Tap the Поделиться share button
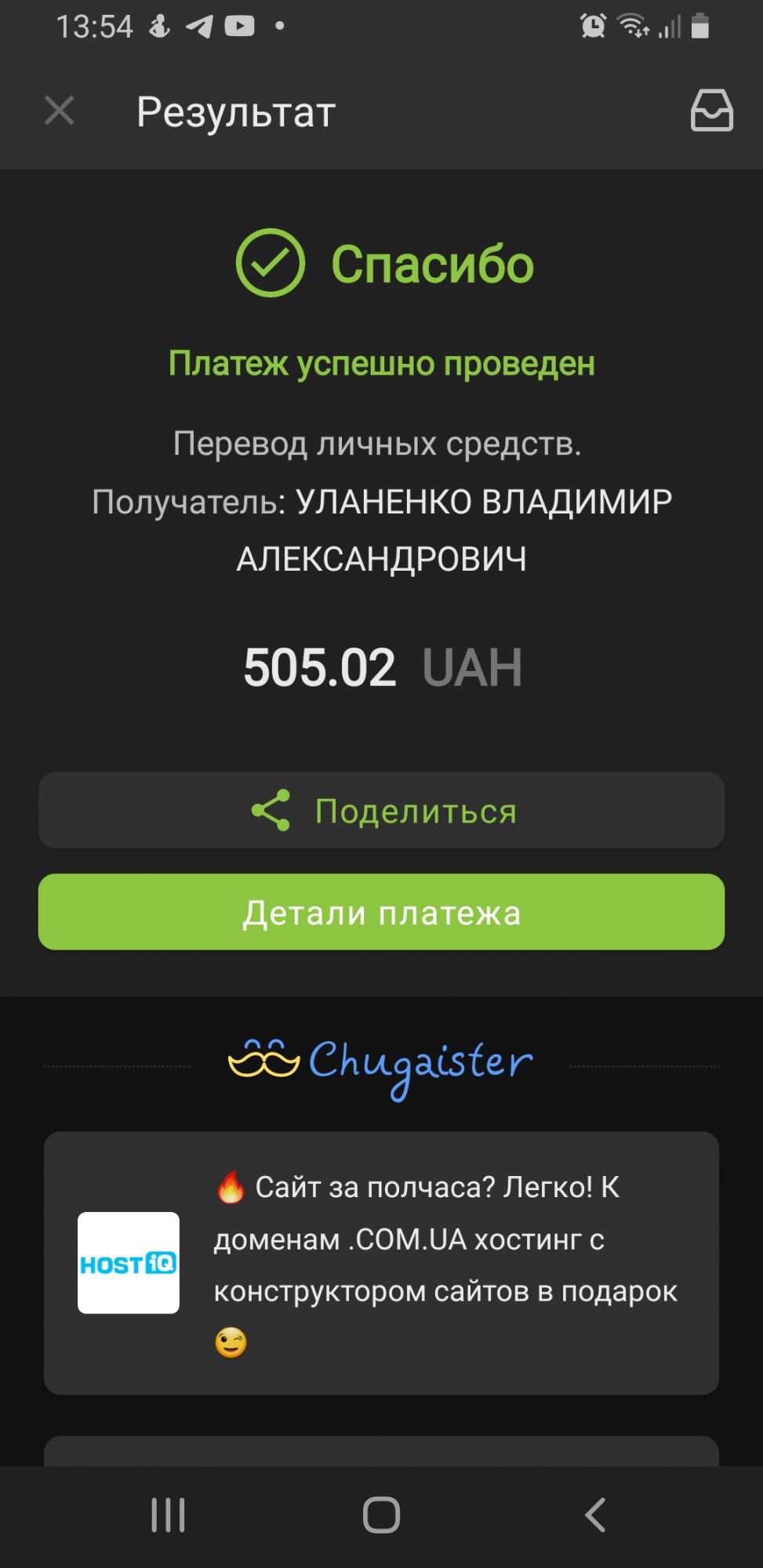Viewport: 763px width, 1568px height. click(381, 811)
